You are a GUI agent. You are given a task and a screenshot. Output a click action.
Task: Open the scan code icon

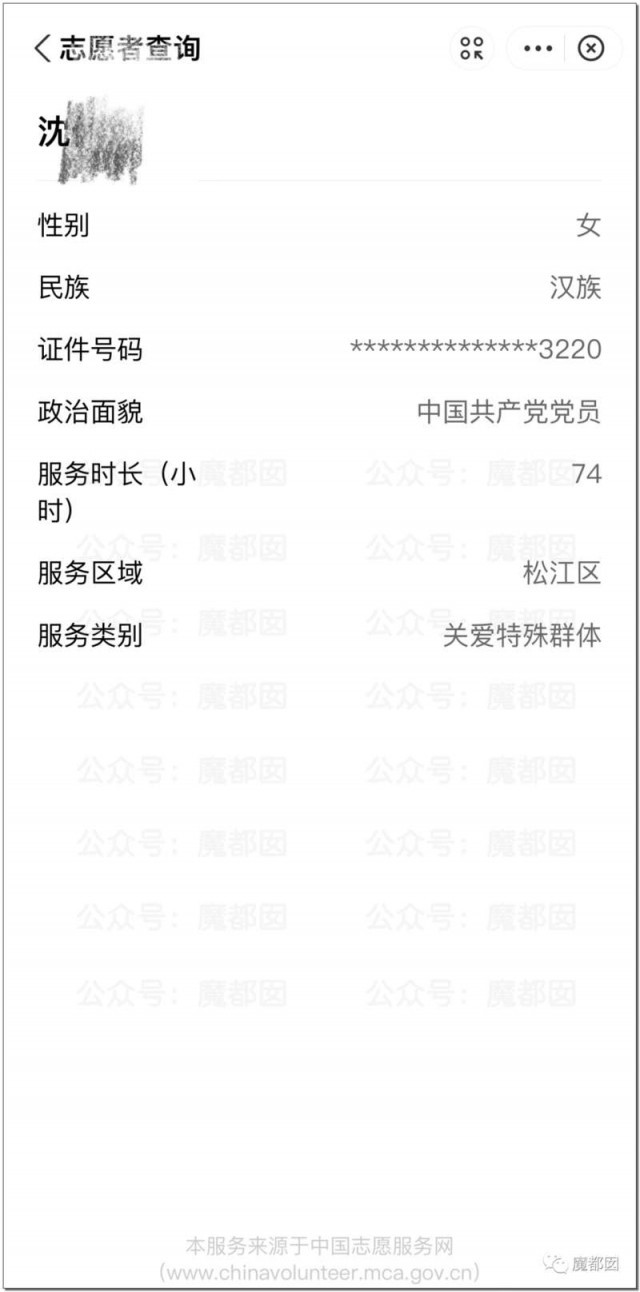tap(472, 48)
